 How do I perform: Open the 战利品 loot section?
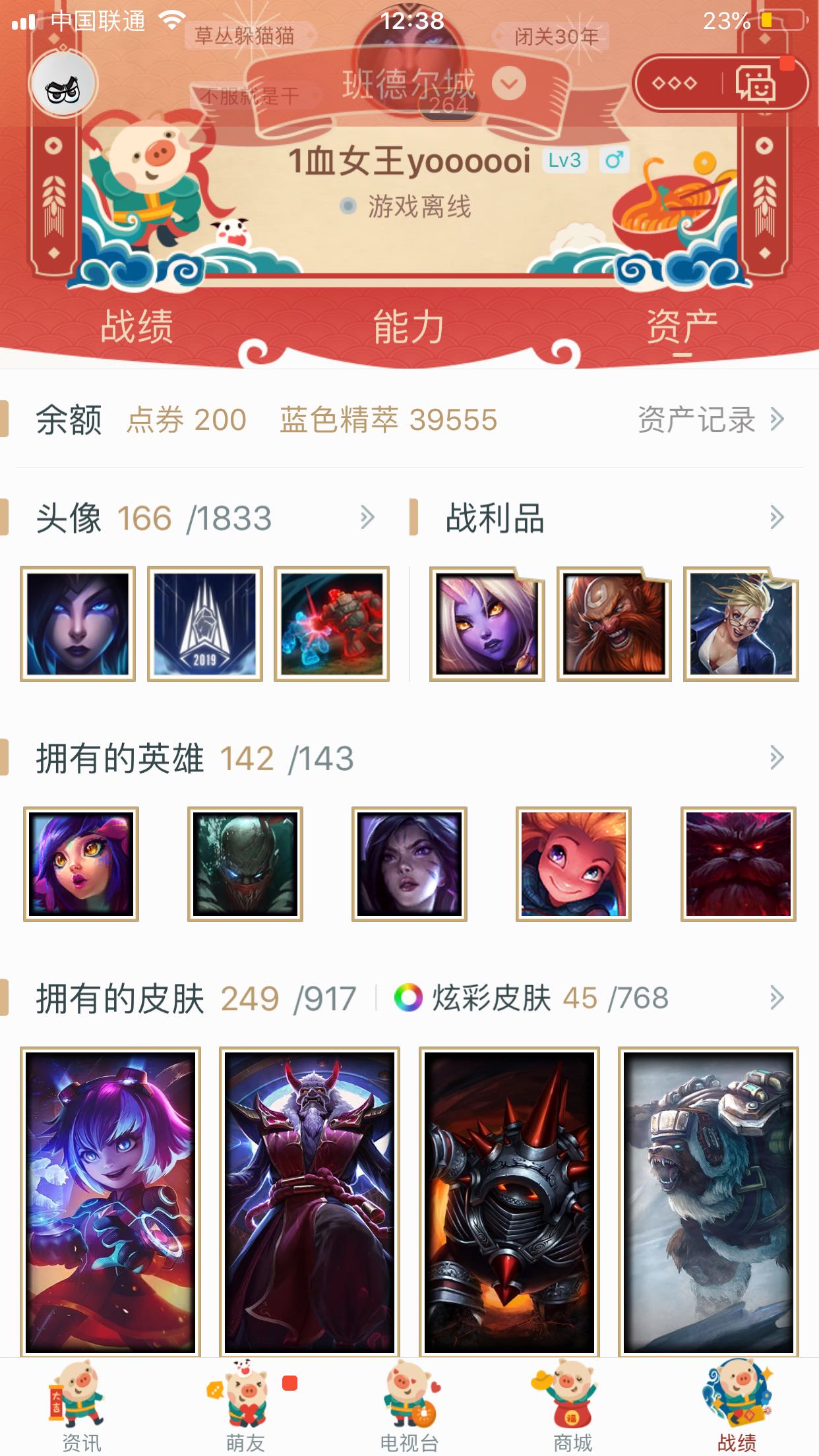[776, 518]
